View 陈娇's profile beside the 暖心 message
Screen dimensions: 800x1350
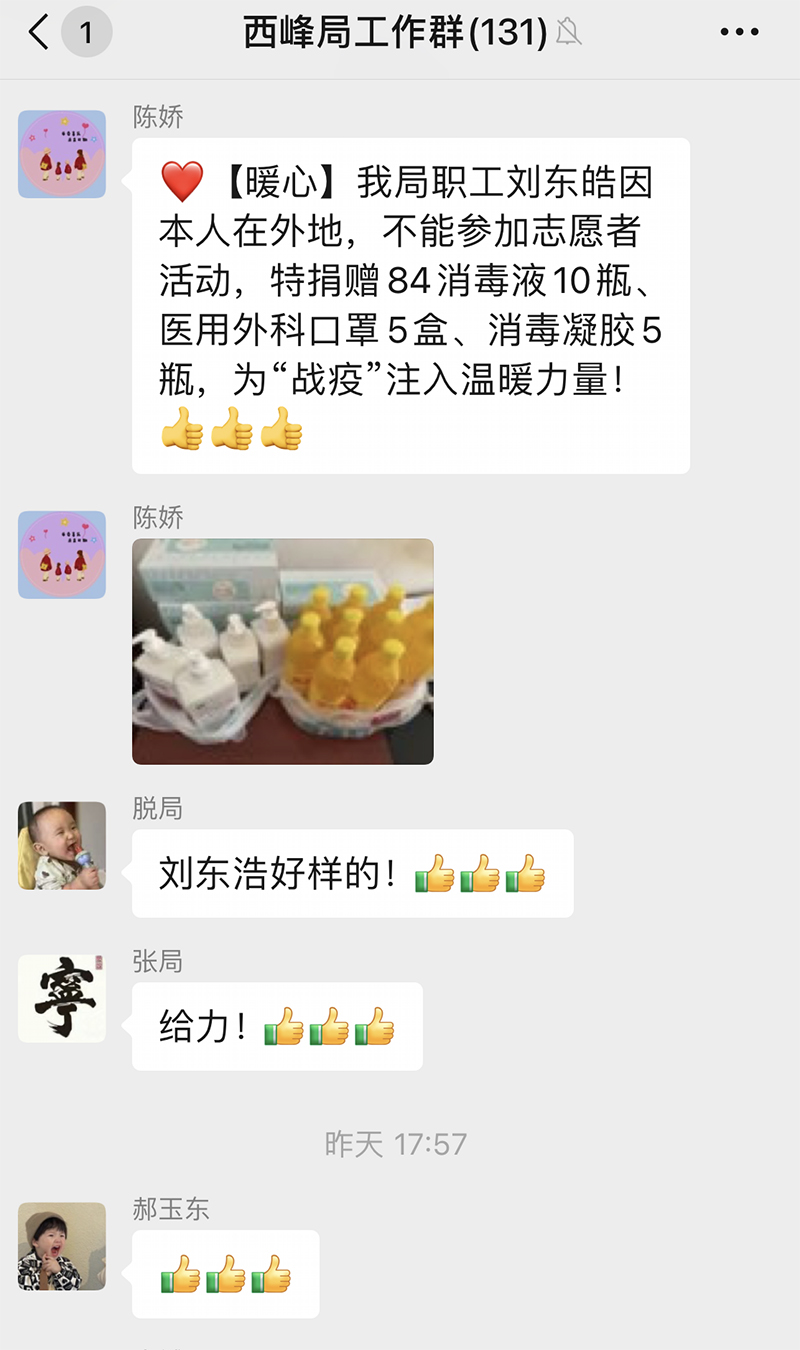pos(62,154)
